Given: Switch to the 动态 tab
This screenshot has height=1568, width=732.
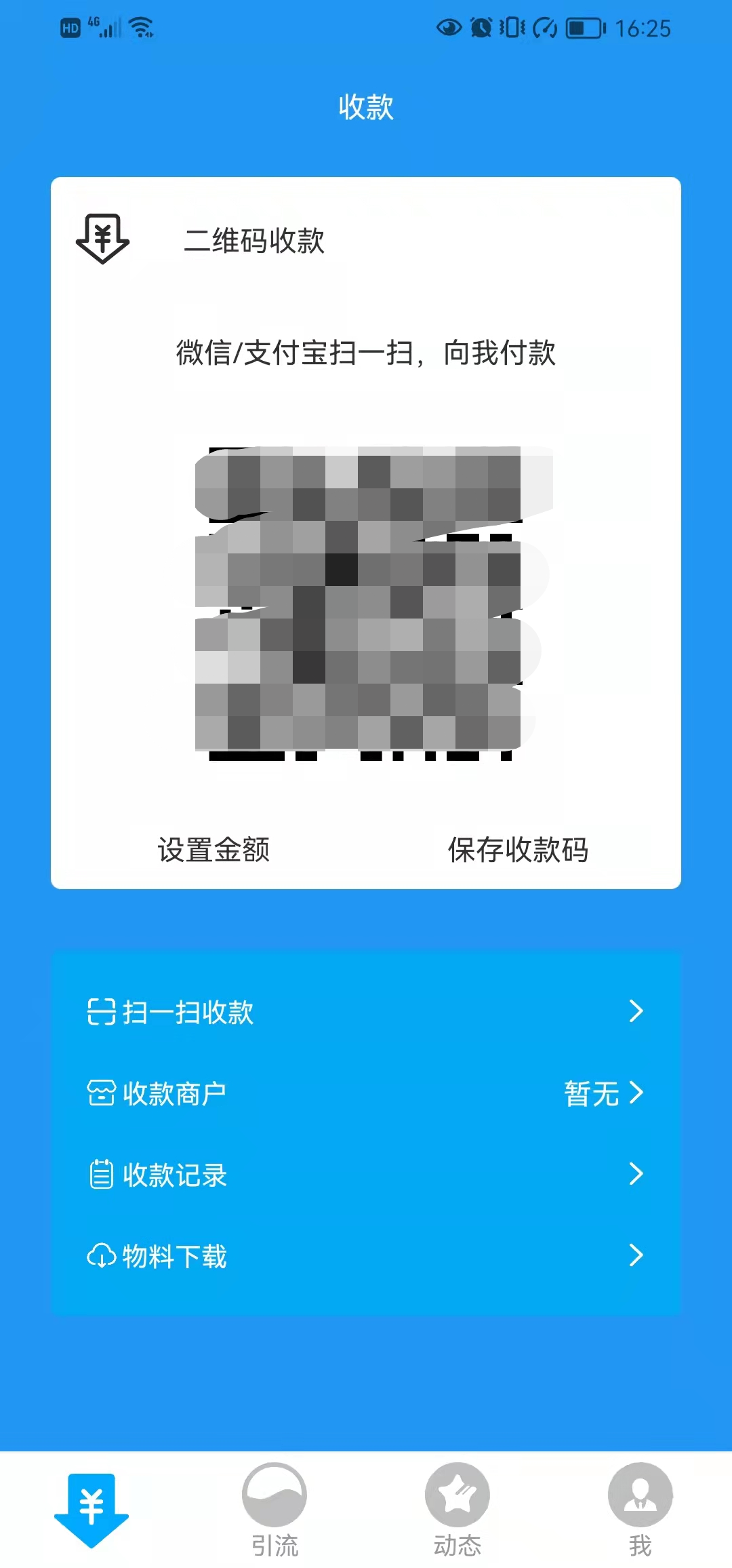Looking at the screenshot, I should tap(456, 1519).
